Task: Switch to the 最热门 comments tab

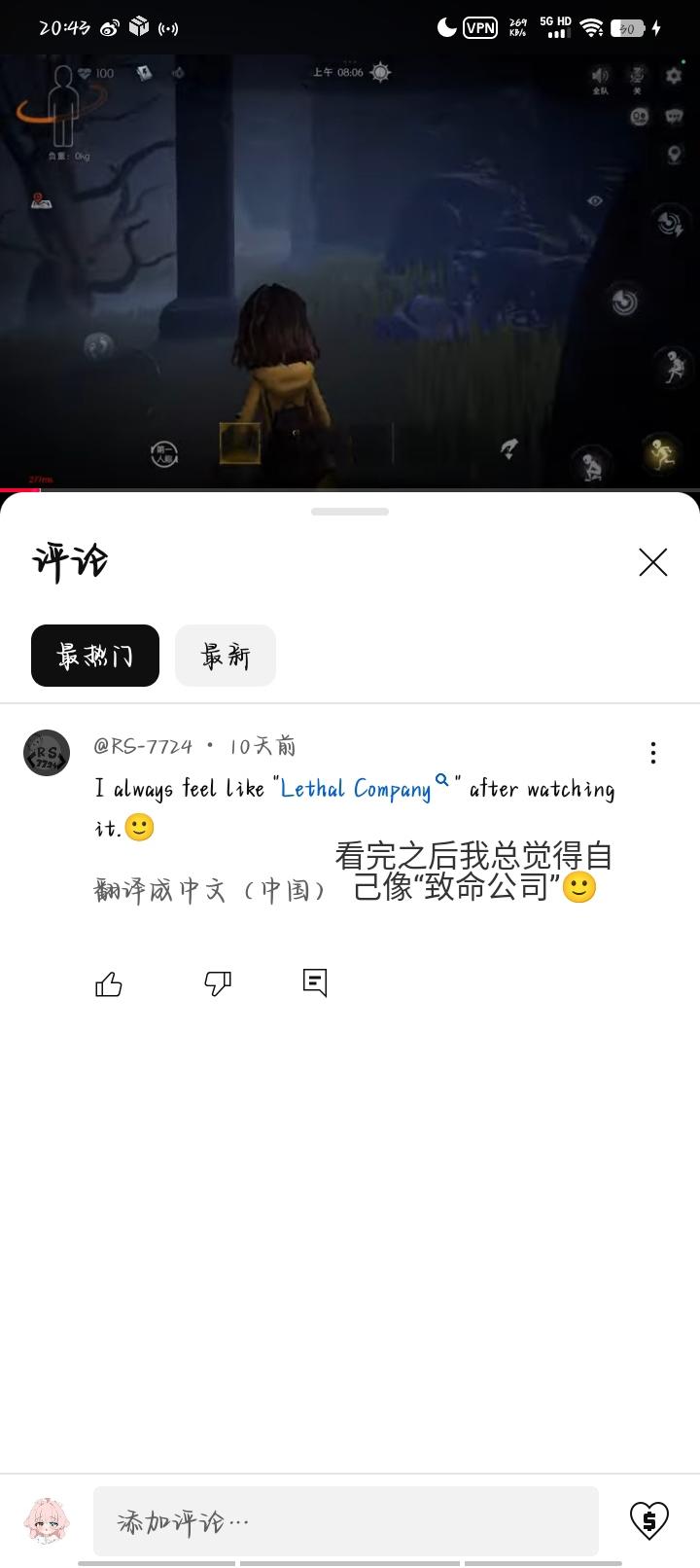Action: (x=94, y=656)
